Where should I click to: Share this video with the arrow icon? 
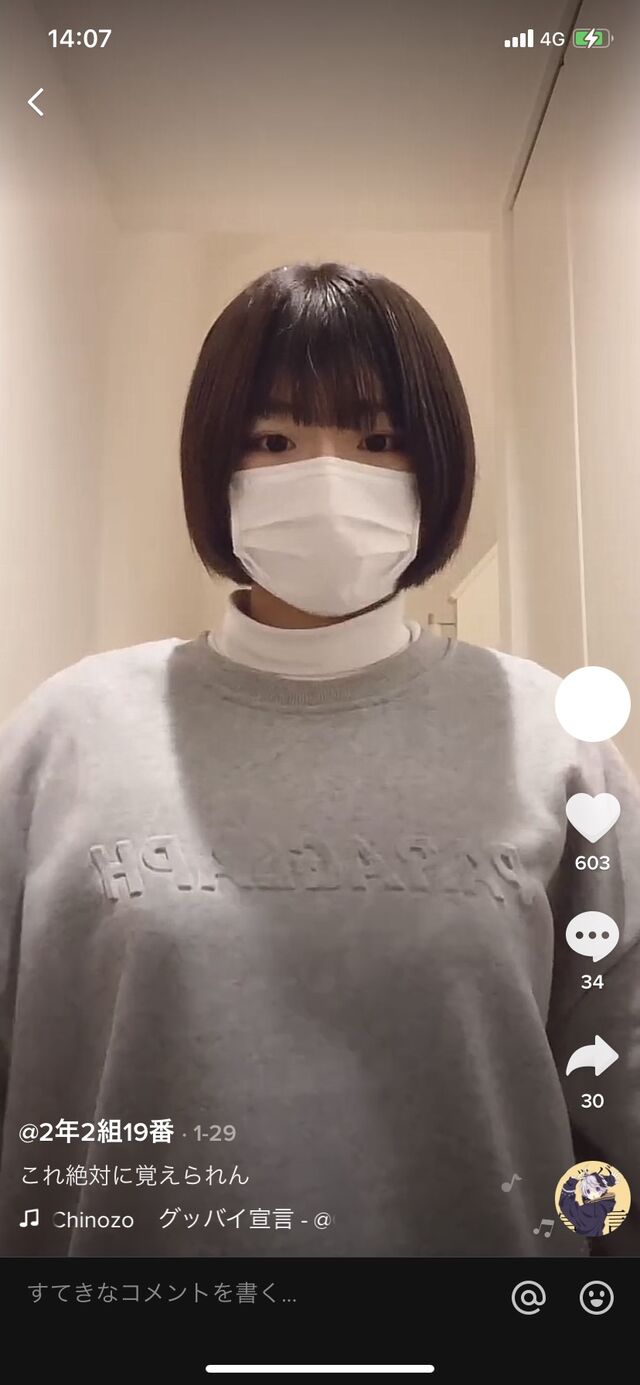pos(592,1057)
